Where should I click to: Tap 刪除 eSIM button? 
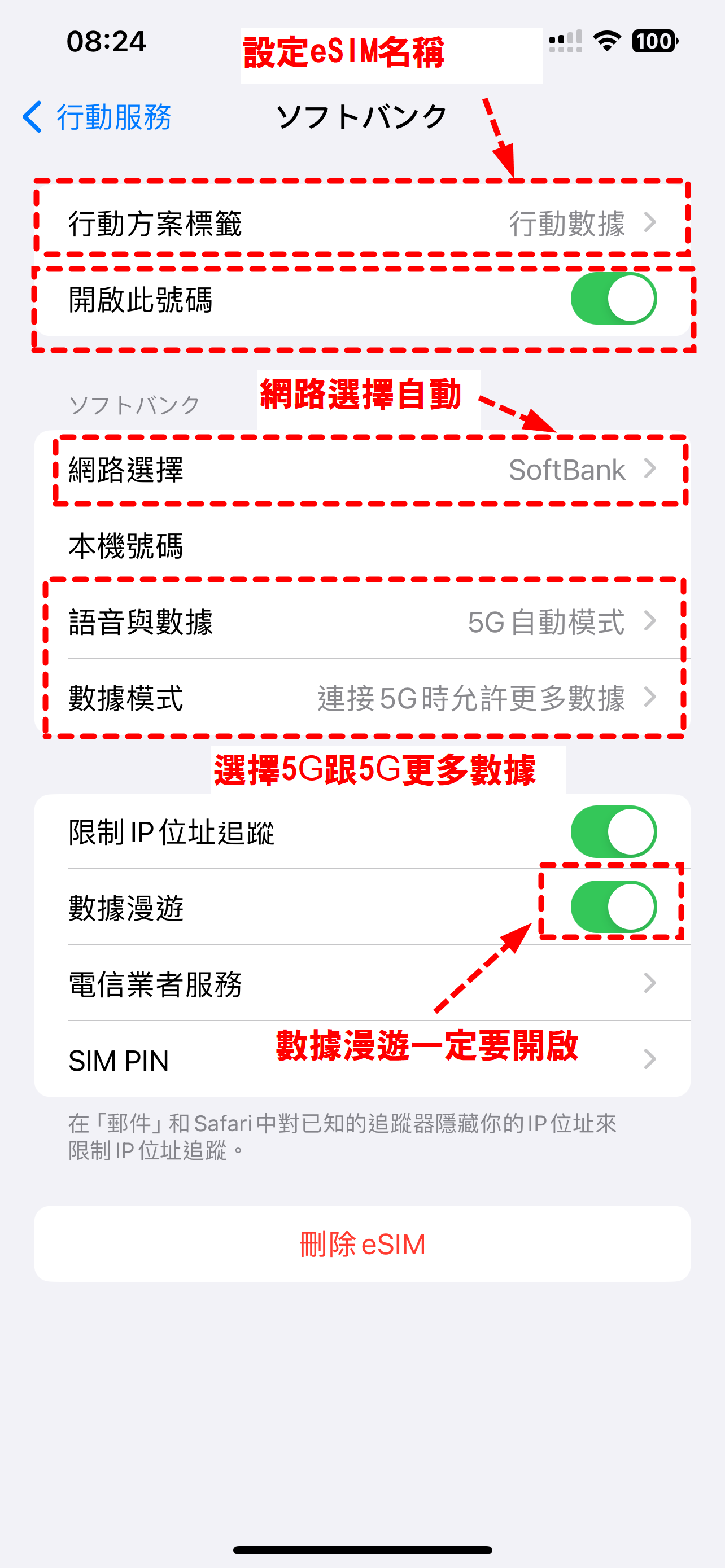[x=362, y=1244]
